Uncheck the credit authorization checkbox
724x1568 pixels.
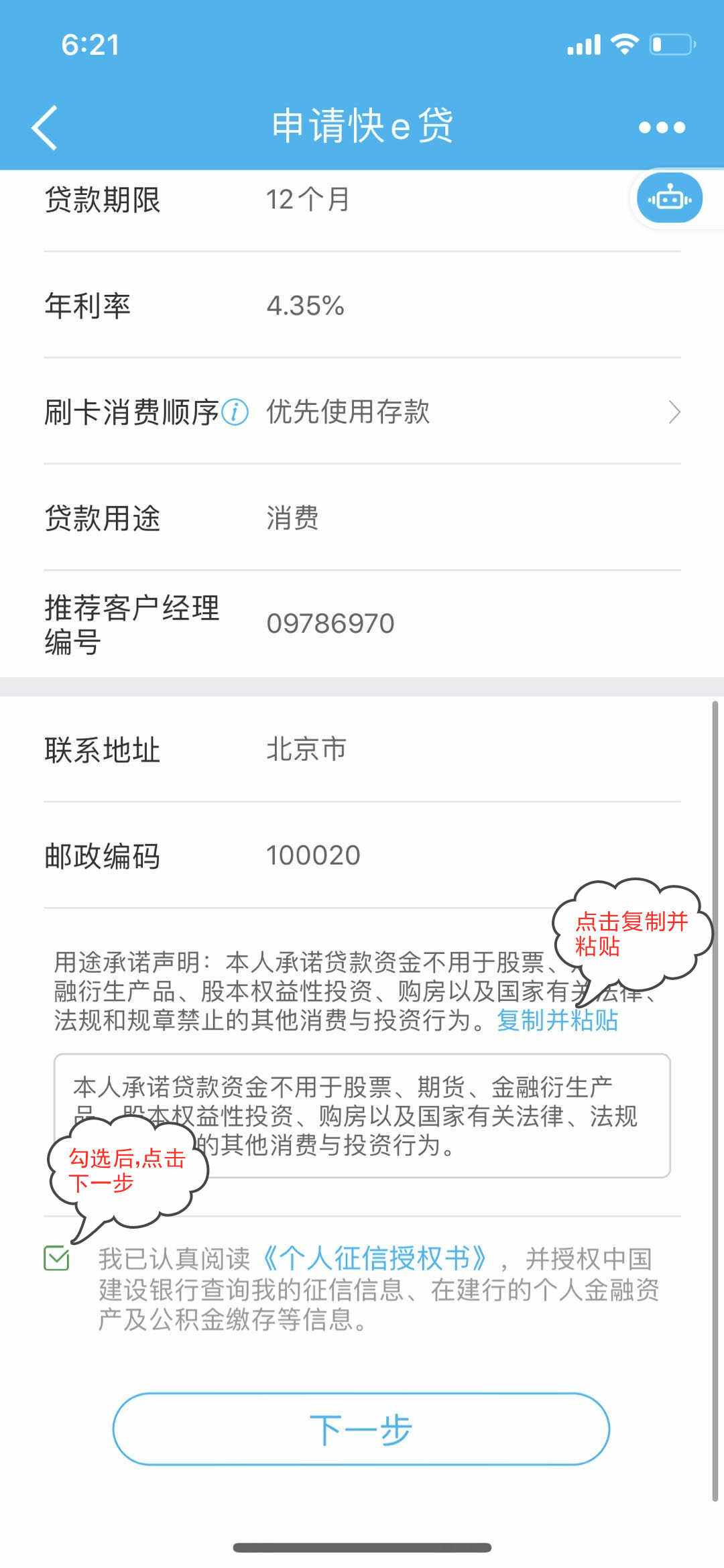[56, 1258]
